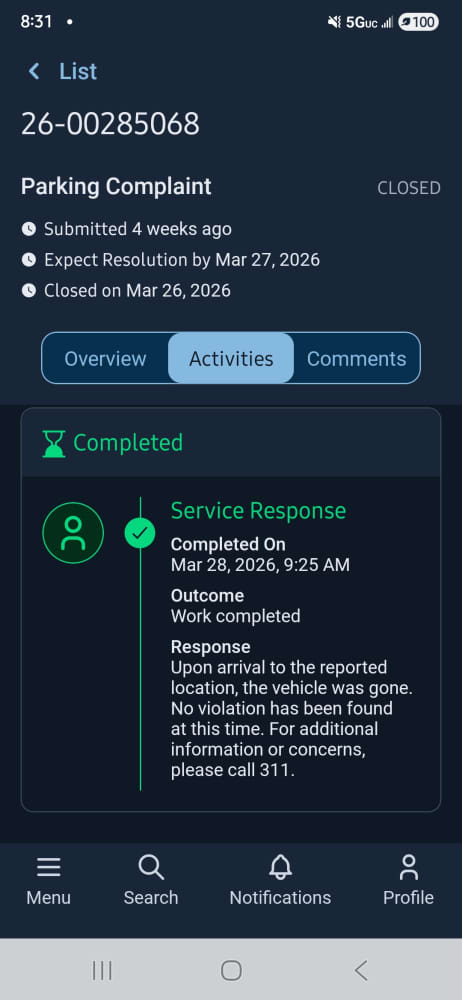
Task: Open the Comments tab
Action: click(x=356, y=358)
